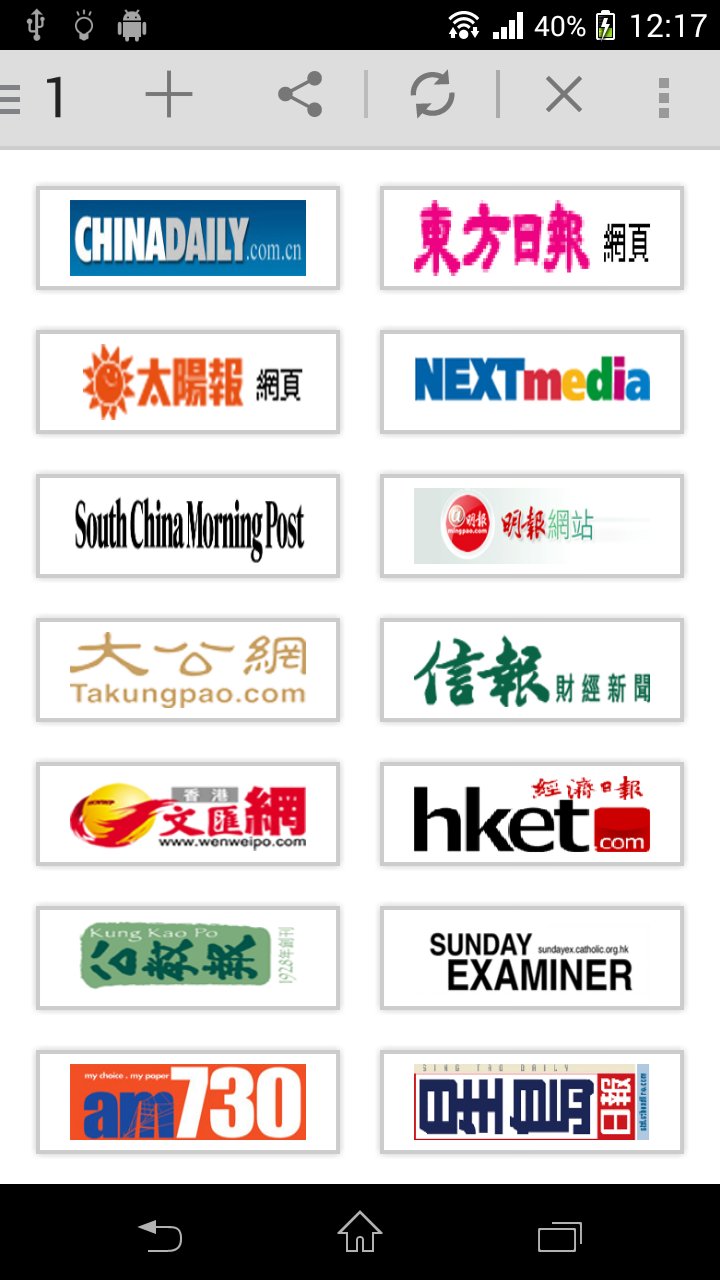Viewport: 720px width, 1280px height.
Task: Reload the page with the refresh icon
Action: 431,94
